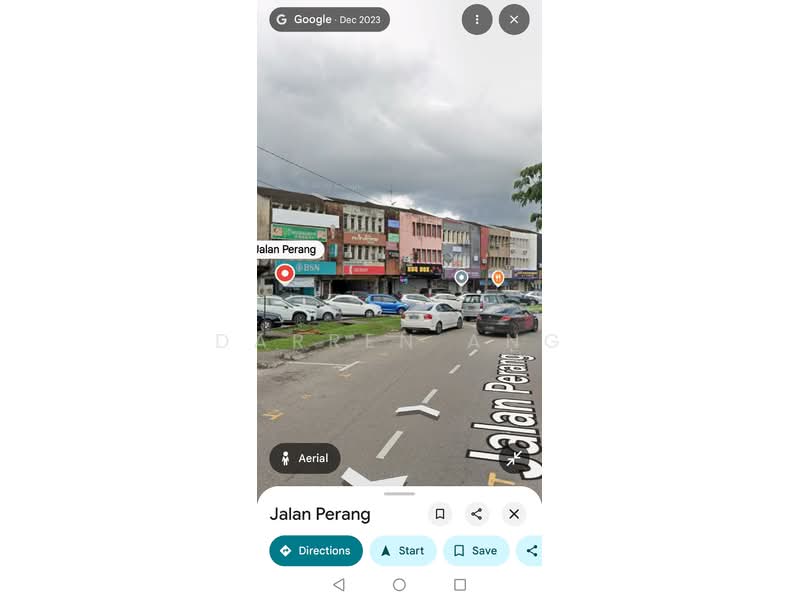Dismiss the Jalan Perang place sheet

514,514
